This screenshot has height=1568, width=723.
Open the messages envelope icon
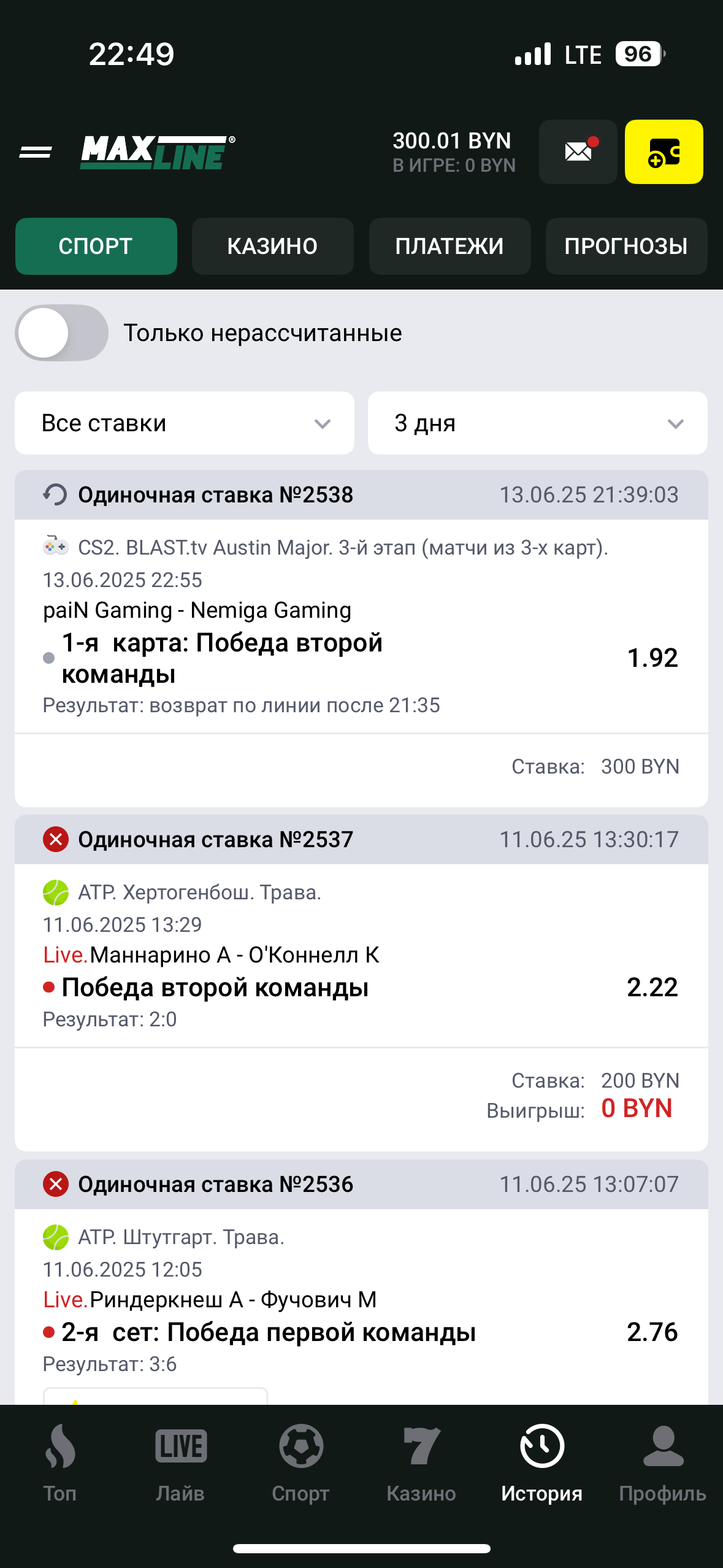click(578, 152)
